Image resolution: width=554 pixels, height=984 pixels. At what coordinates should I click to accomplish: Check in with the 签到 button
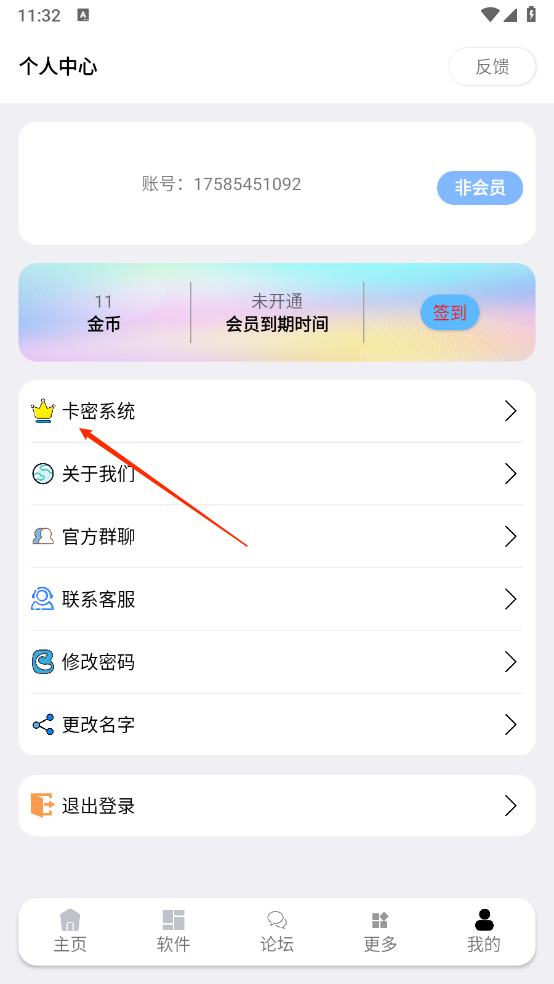click(x=450, y=313)
